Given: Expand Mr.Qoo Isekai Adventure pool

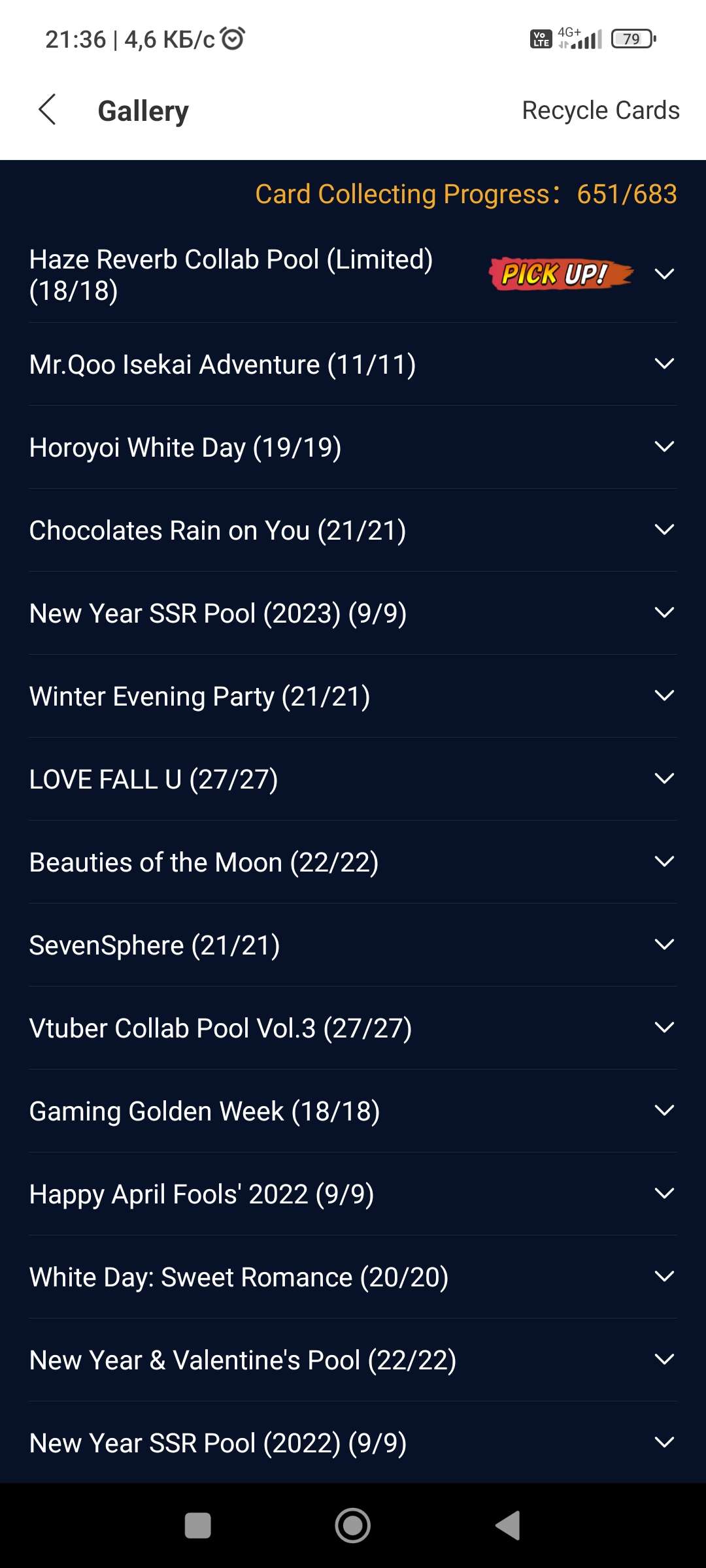Looking at the screenshot, I should click(x=664, y=364).
